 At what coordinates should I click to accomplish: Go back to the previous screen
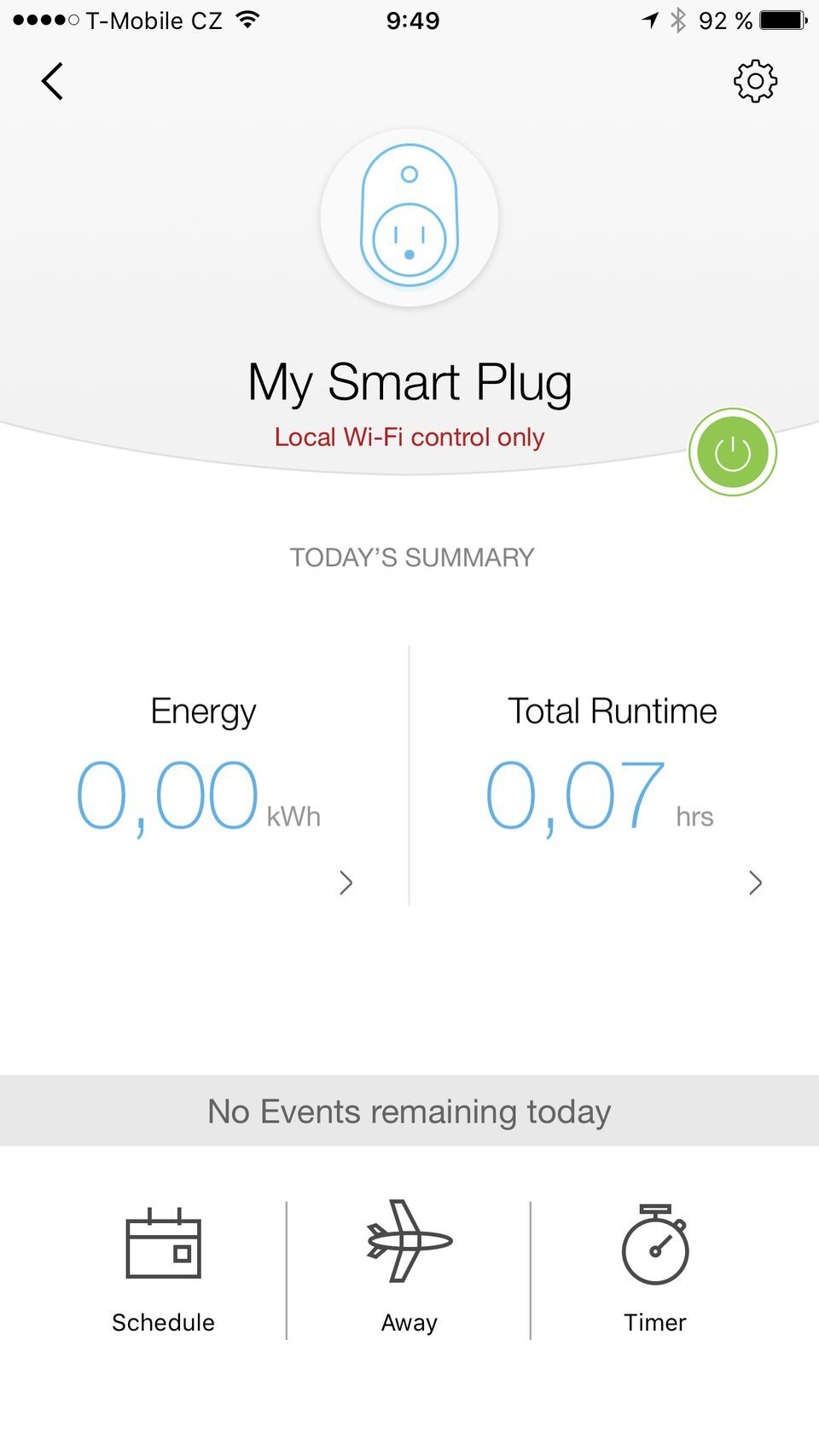point(53,82)
